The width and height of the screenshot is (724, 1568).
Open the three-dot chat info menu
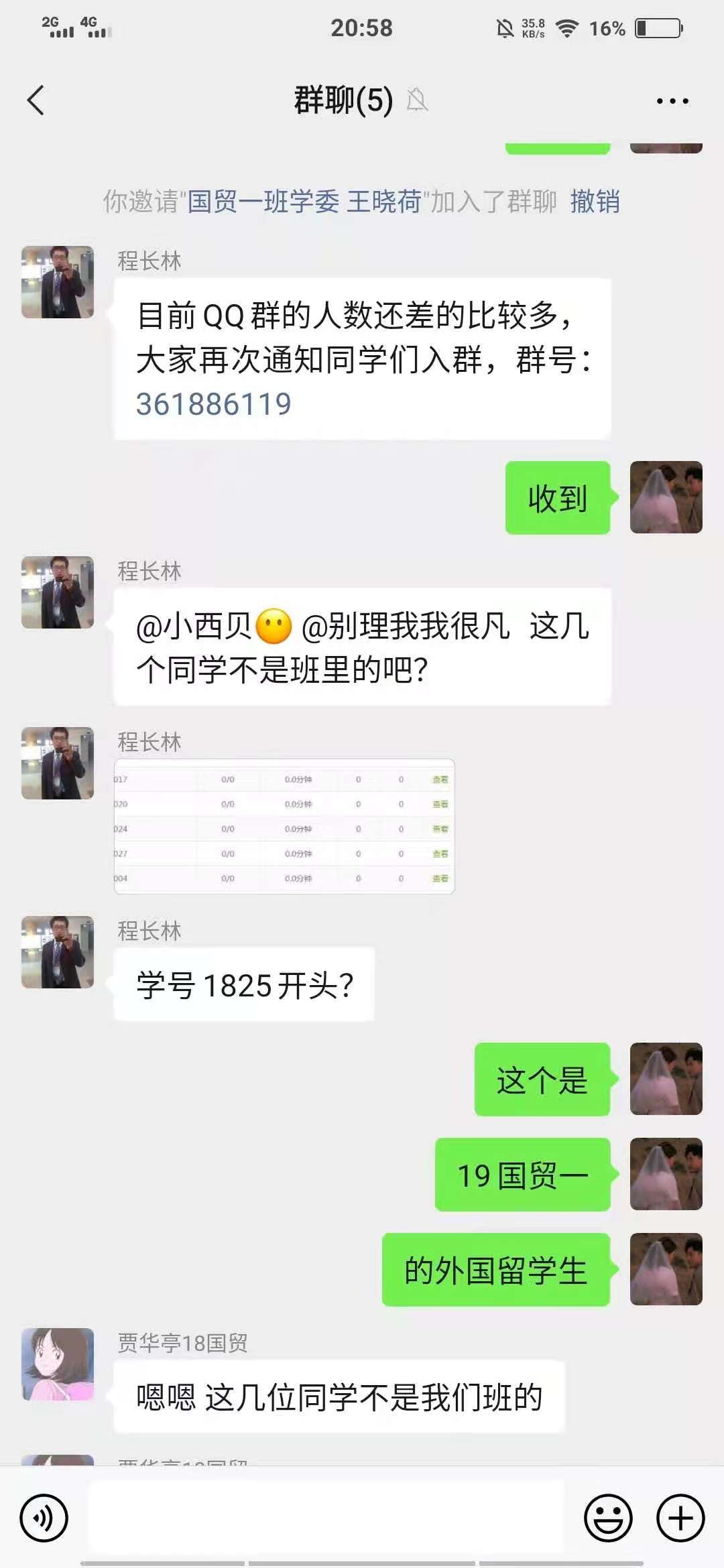[x=672, y=101]
